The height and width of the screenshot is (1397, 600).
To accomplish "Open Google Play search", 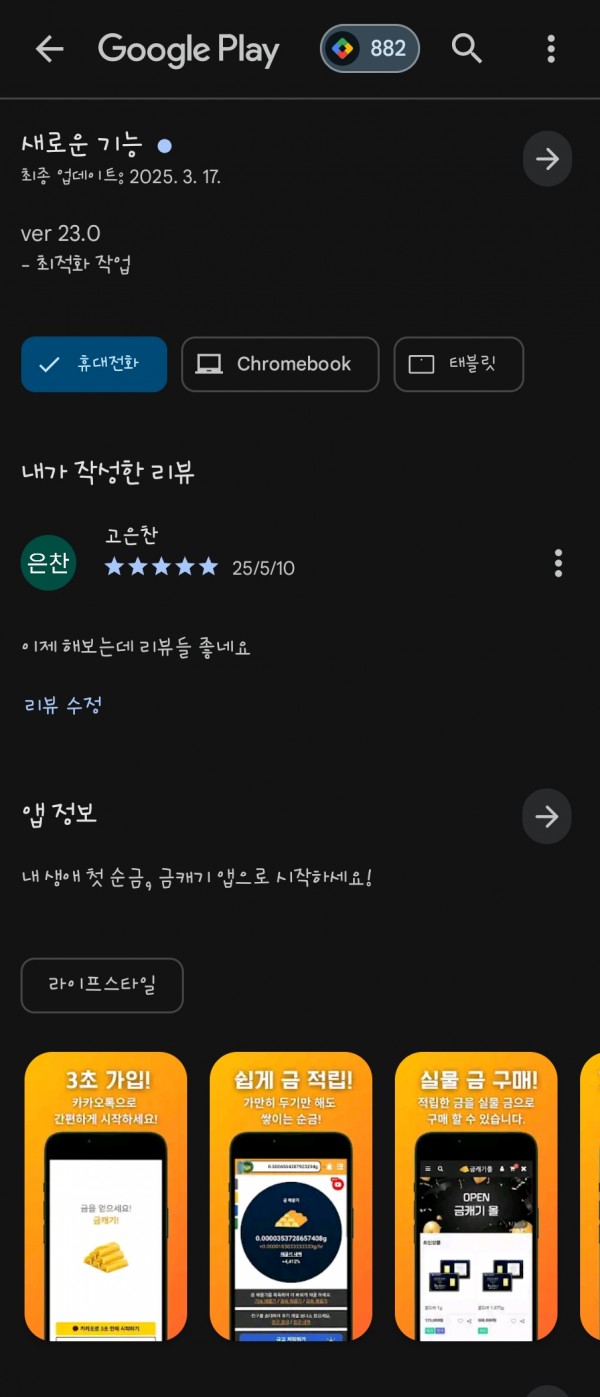I will 466,48.
